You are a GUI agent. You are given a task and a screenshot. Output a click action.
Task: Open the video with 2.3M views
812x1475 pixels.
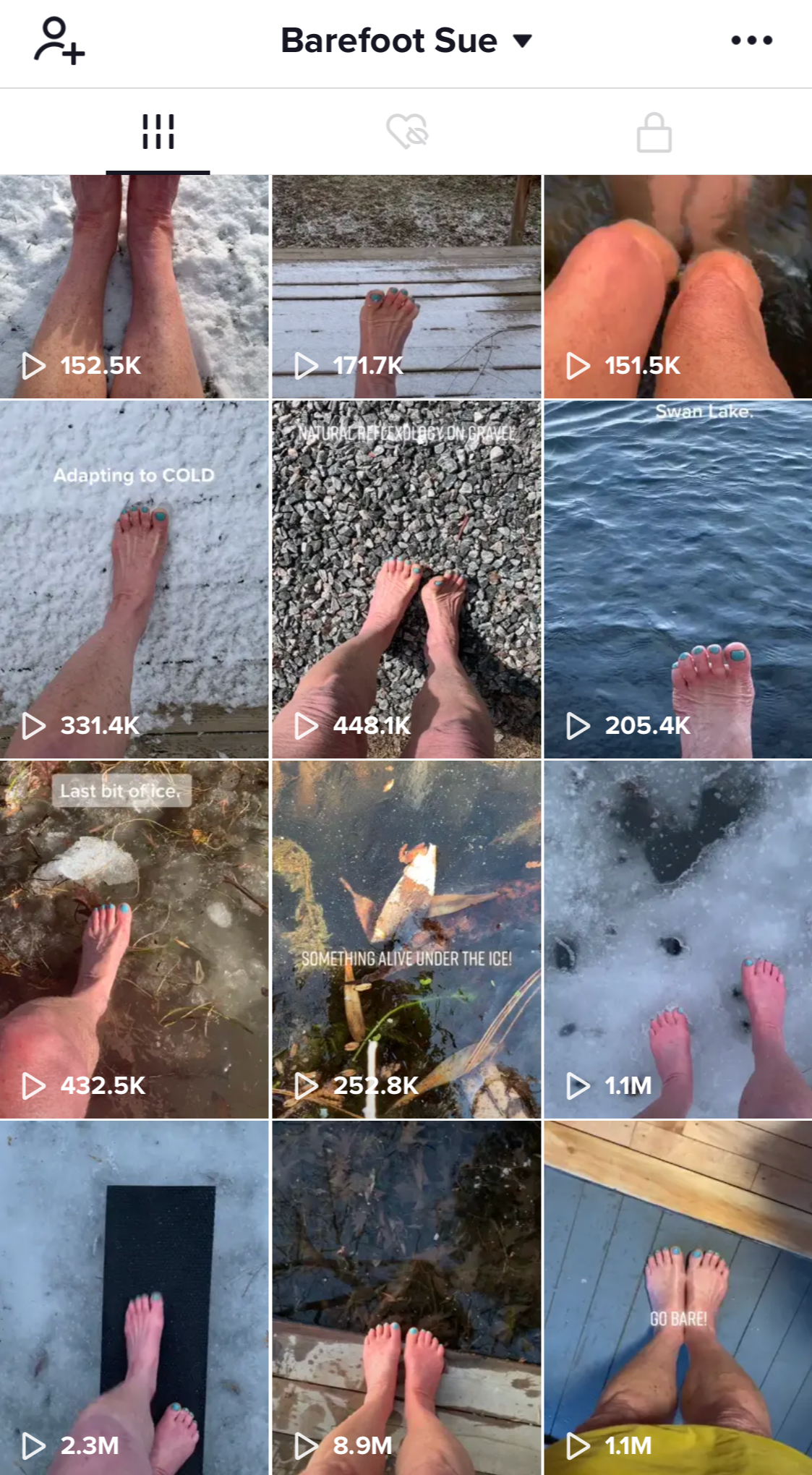[x=134, y=1298]
